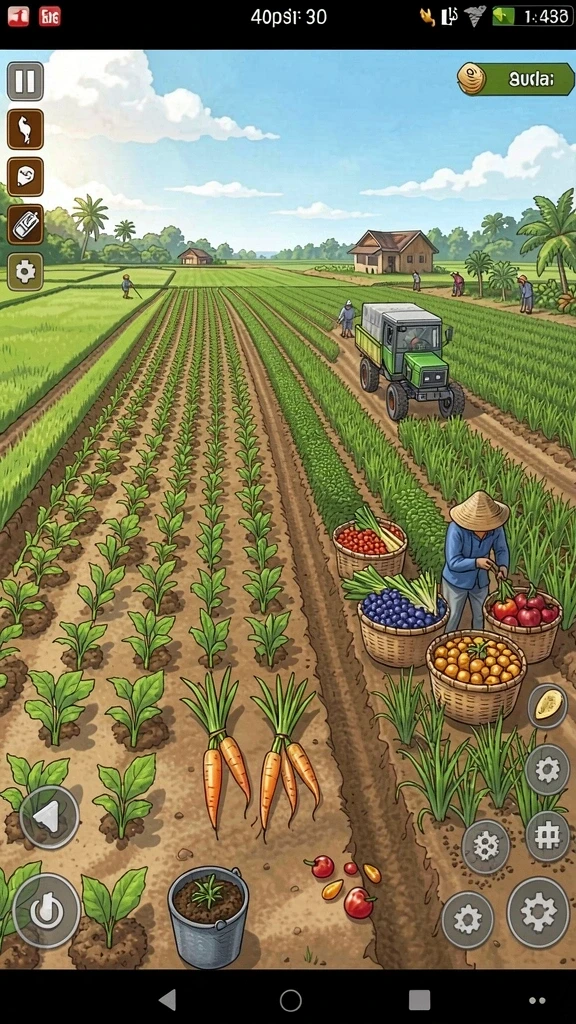The width and height of the screenshot is (576, 1024).
Task: Go to the system home screen
Action: click(x=291, y=1000)
